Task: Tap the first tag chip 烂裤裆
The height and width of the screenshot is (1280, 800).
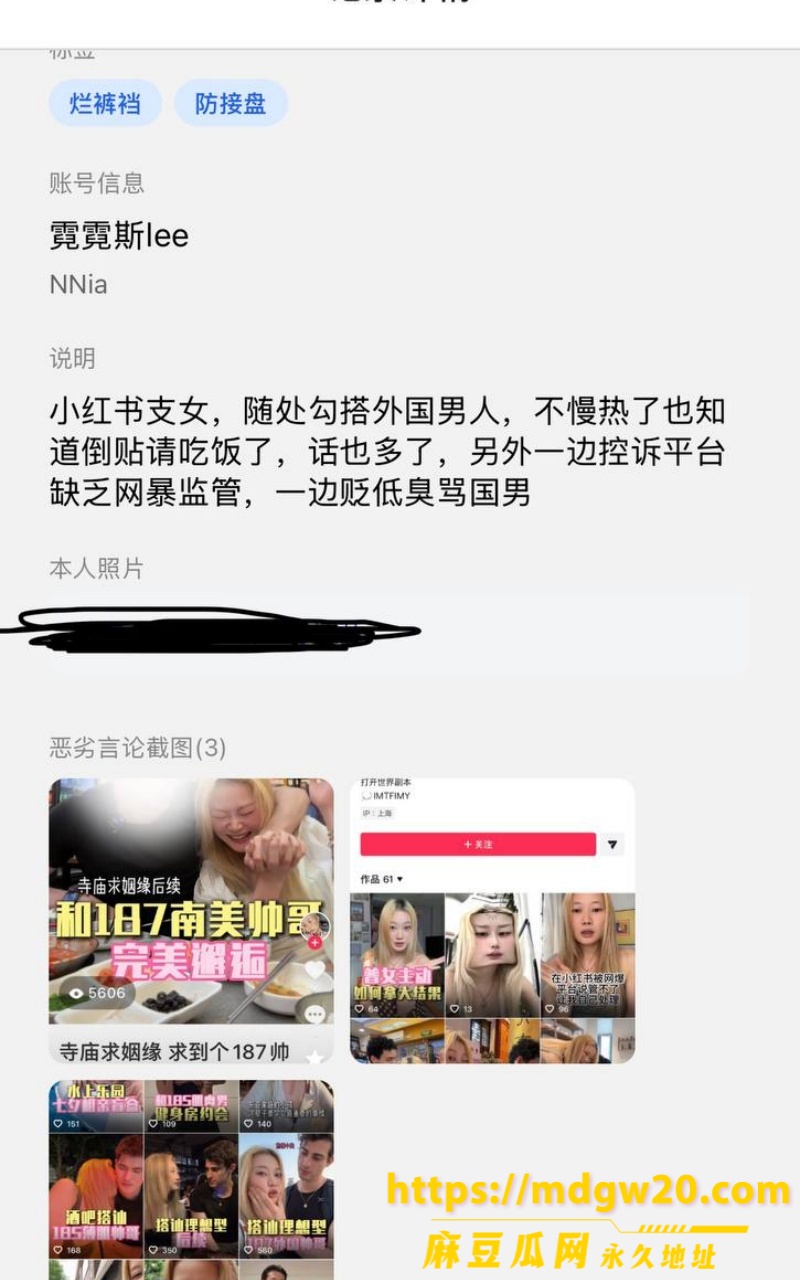Action: (105, 103)
